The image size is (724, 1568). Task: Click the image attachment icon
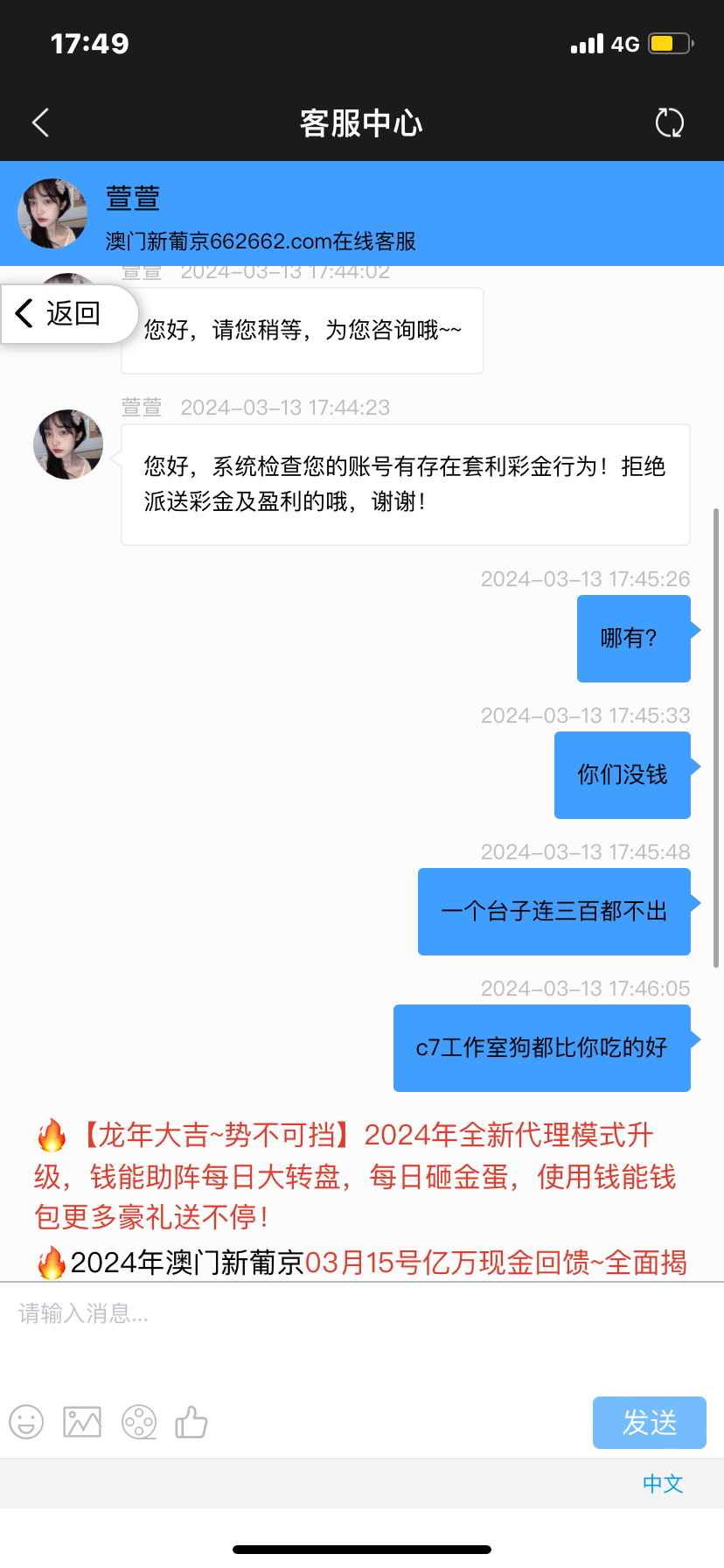tap(81, 1422)
